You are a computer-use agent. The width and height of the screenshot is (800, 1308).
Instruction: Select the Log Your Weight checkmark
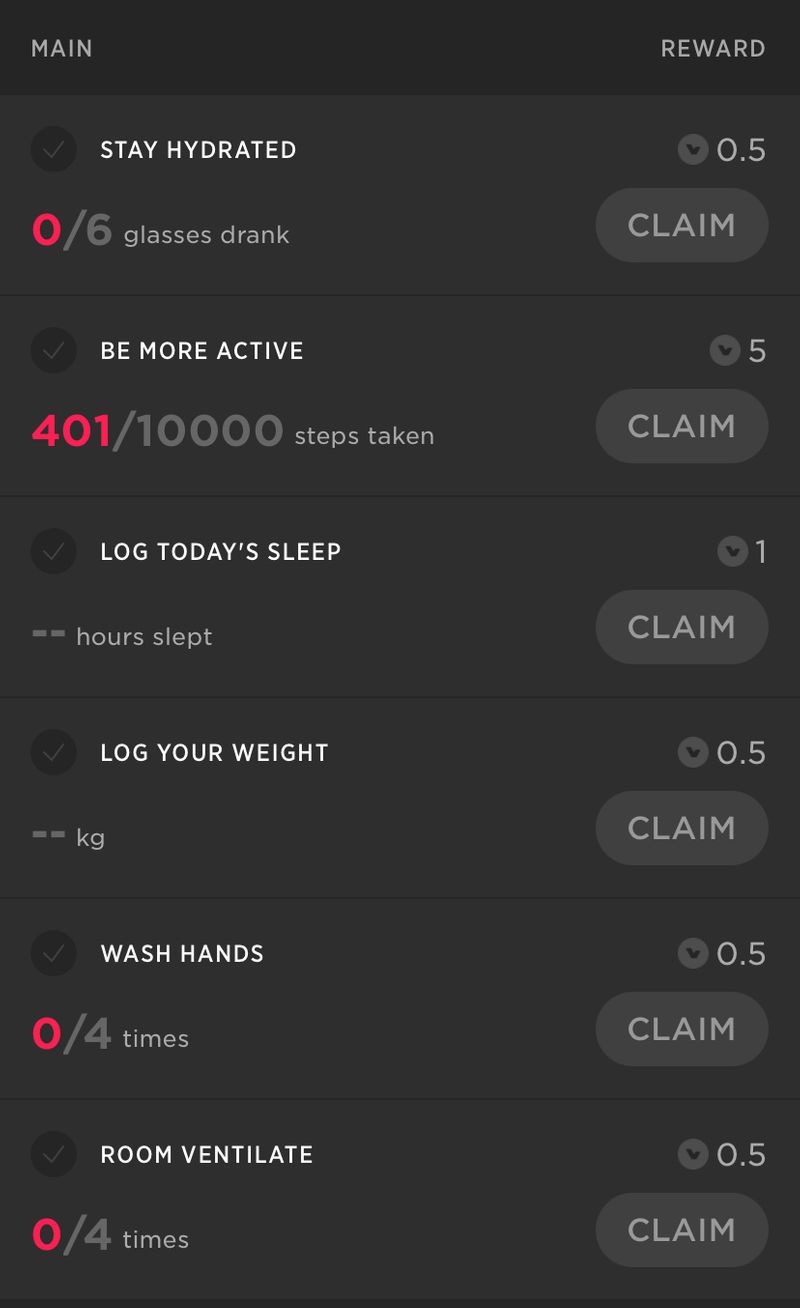[54, 753]
